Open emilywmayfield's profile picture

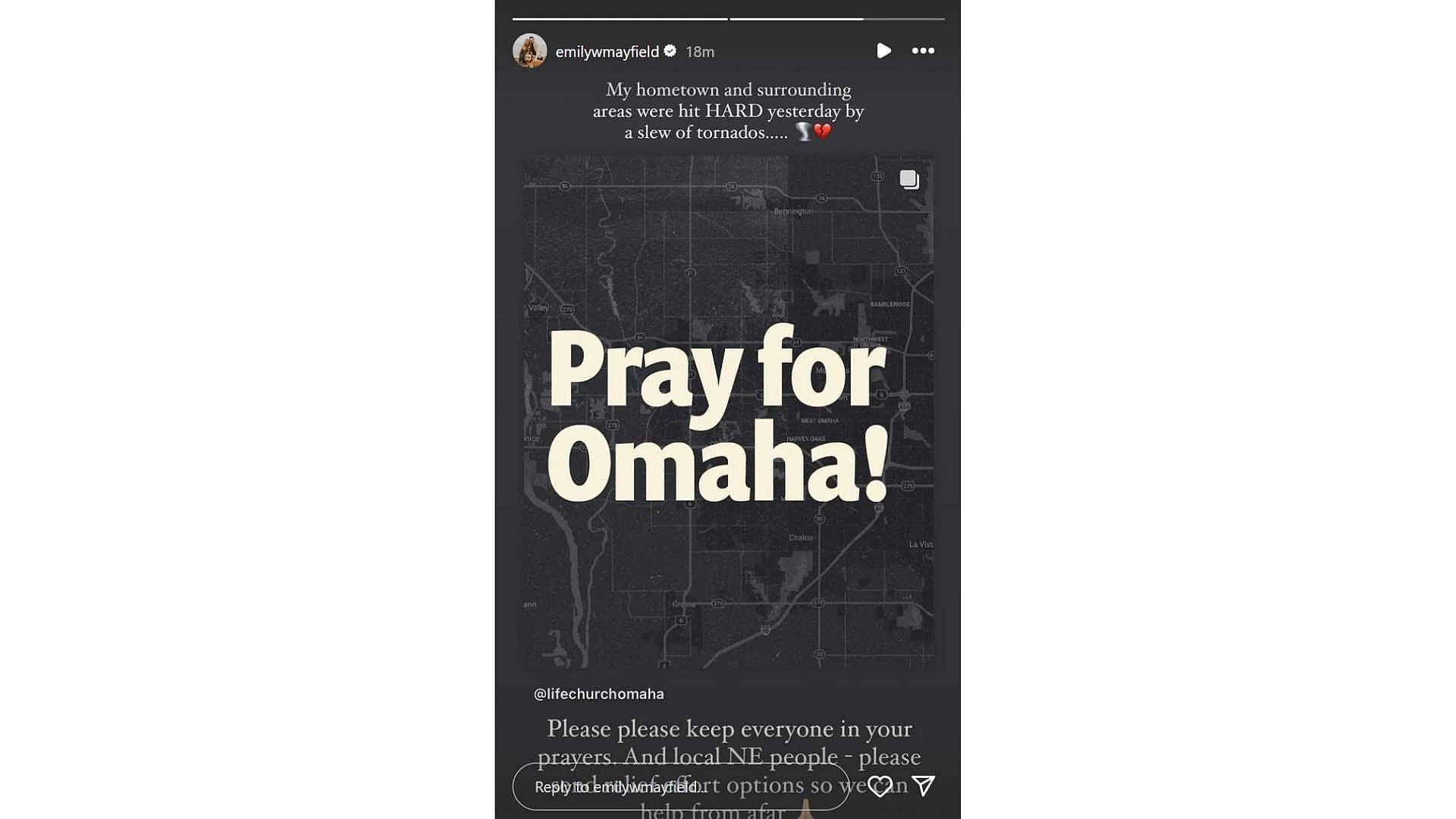529,51
